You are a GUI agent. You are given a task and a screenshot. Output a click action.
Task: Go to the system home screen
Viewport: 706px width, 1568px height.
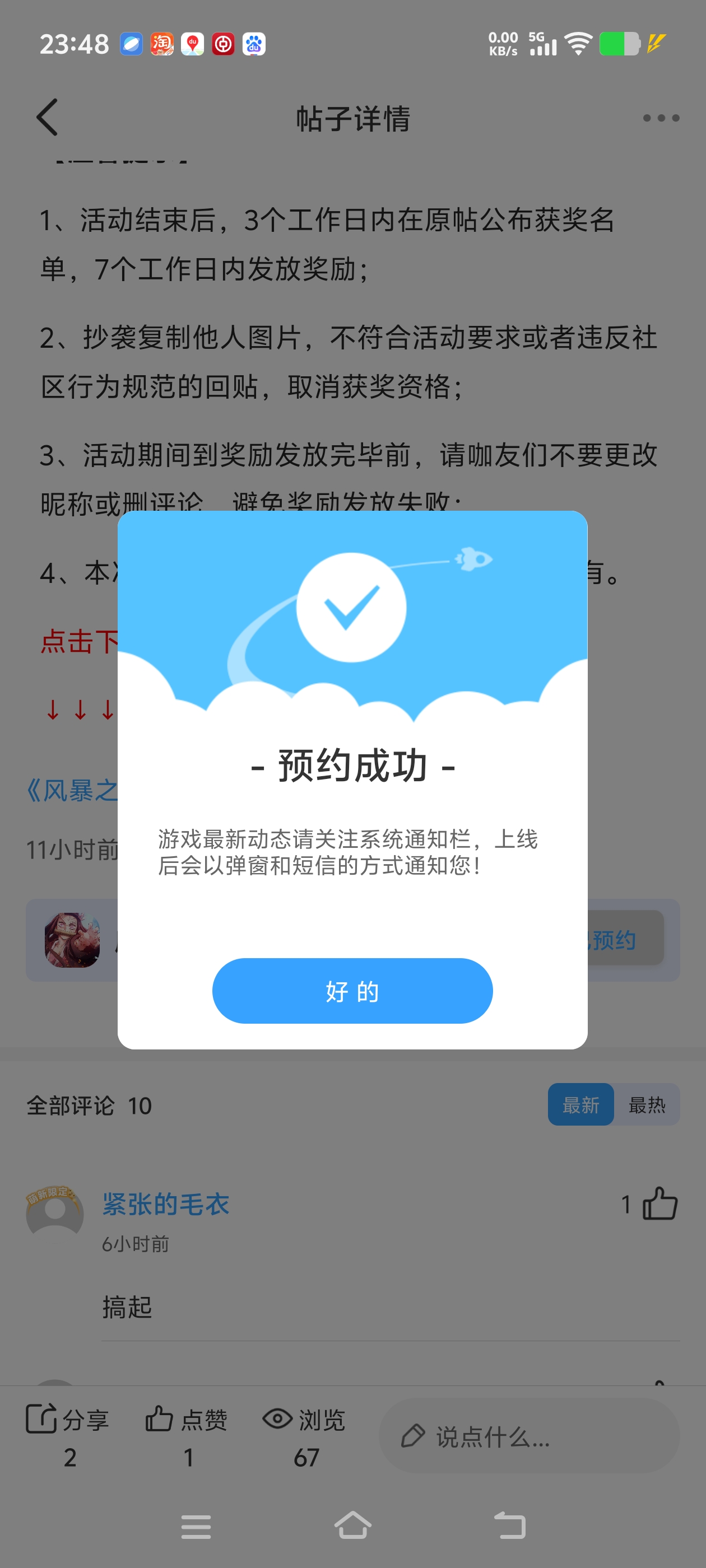(x=352, y=1525)
